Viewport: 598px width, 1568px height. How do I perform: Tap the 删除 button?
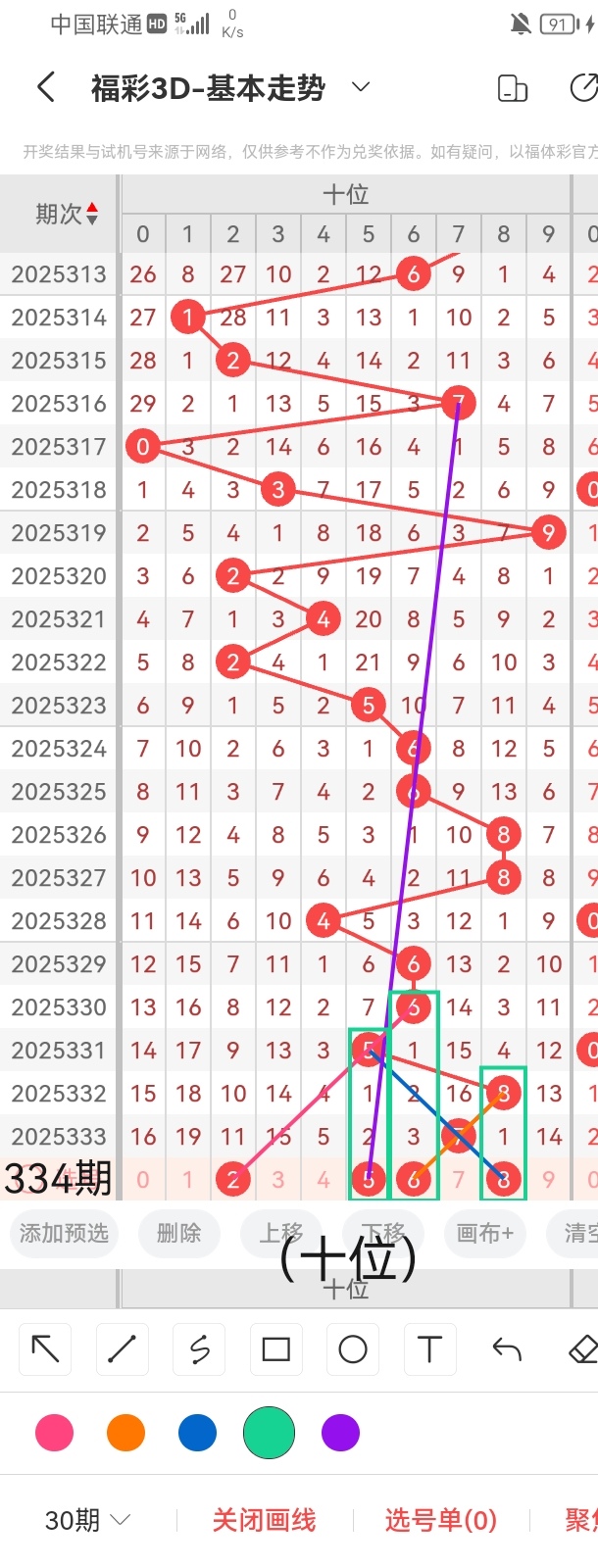tap(178, 1233)
